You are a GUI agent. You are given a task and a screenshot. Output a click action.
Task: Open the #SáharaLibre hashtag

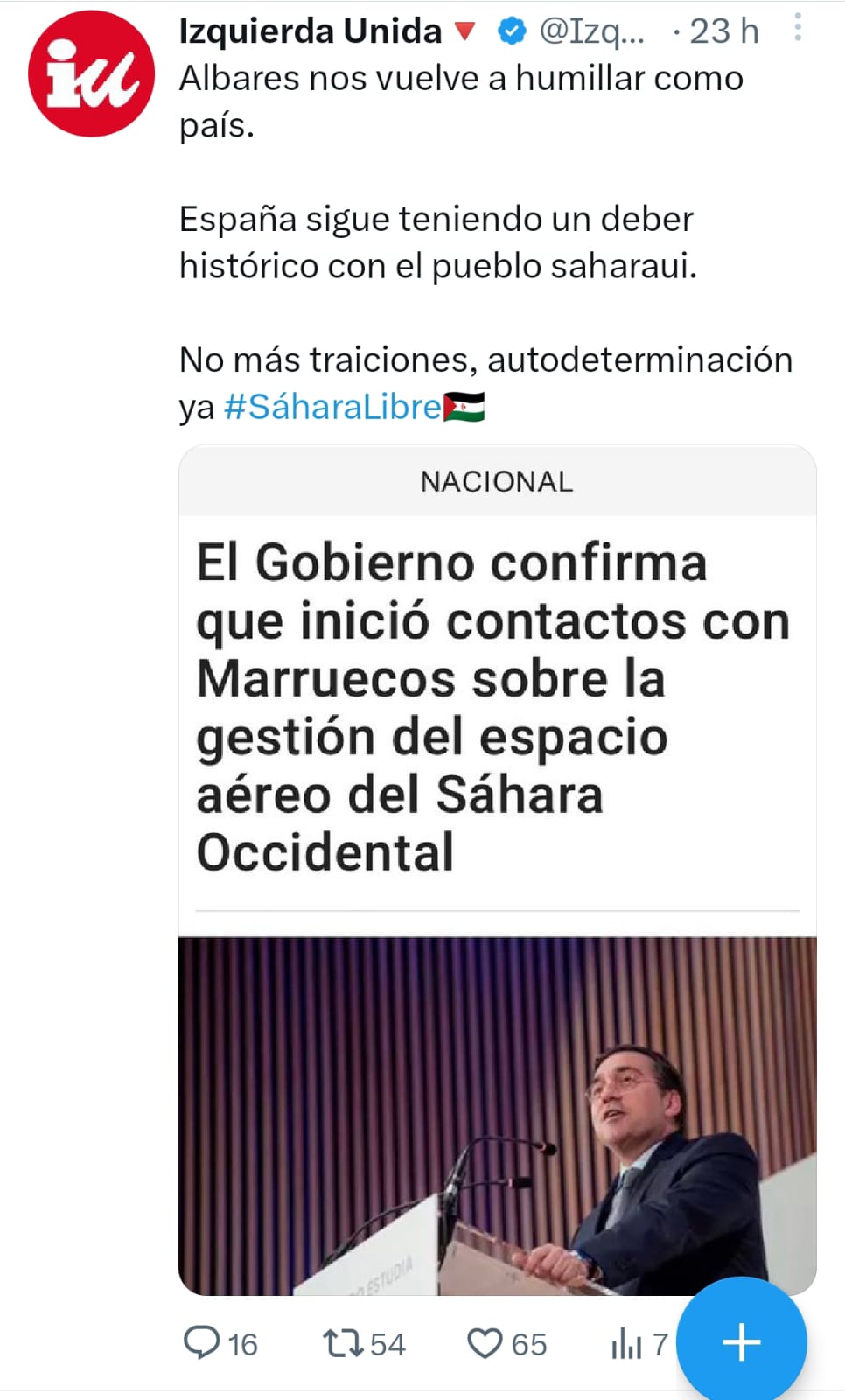pyautogui.click(x=332, y=407)
